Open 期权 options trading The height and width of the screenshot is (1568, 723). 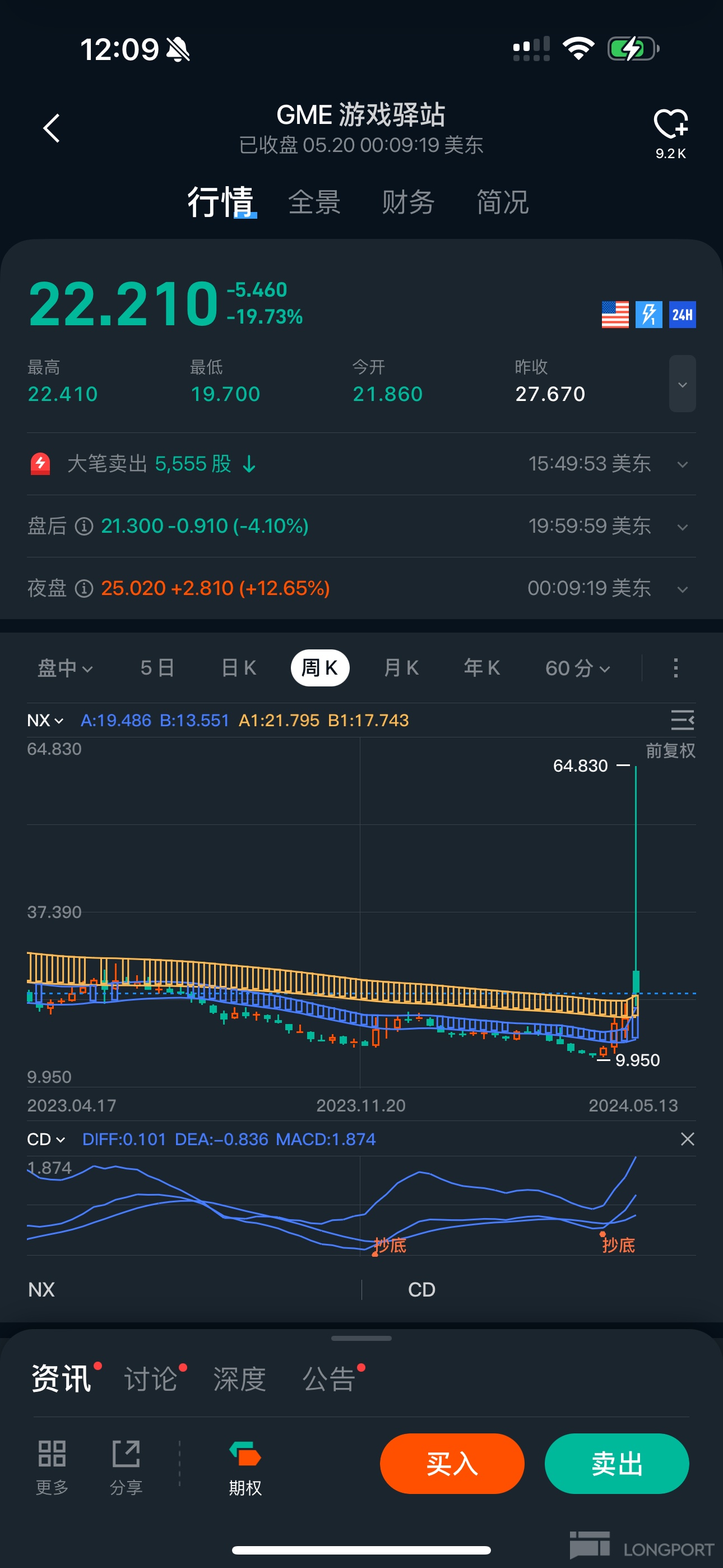click(245, 1467)
